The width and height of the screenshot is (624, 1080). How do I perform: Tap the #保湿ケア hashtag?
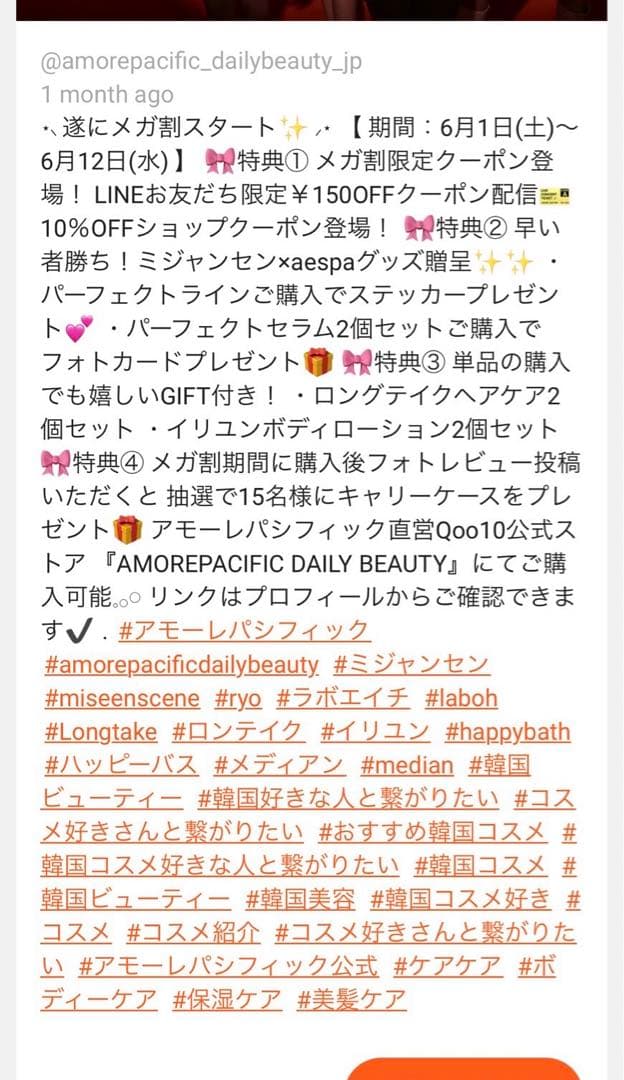(227, 1001)
